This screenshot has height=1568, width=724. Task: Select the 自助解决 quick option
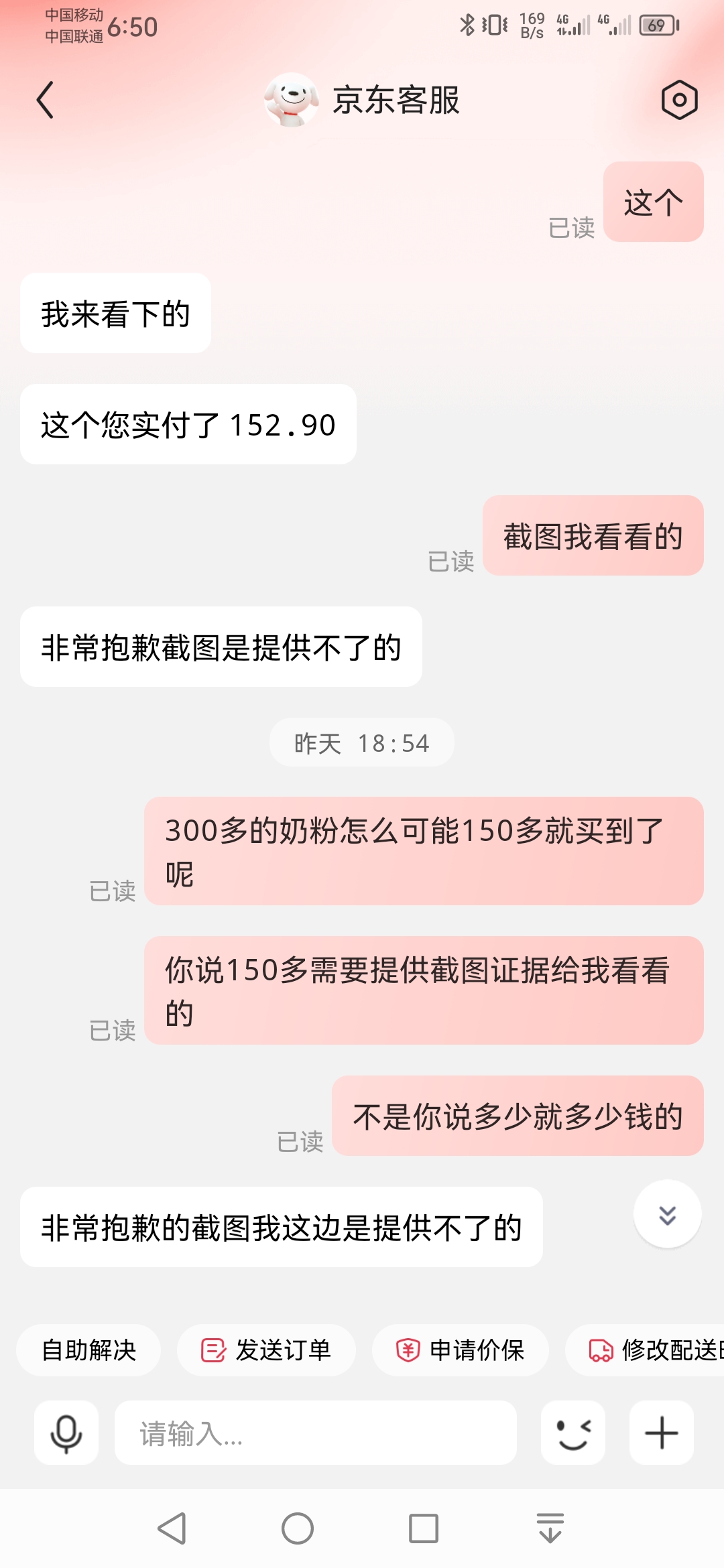tap(89, 1350)
